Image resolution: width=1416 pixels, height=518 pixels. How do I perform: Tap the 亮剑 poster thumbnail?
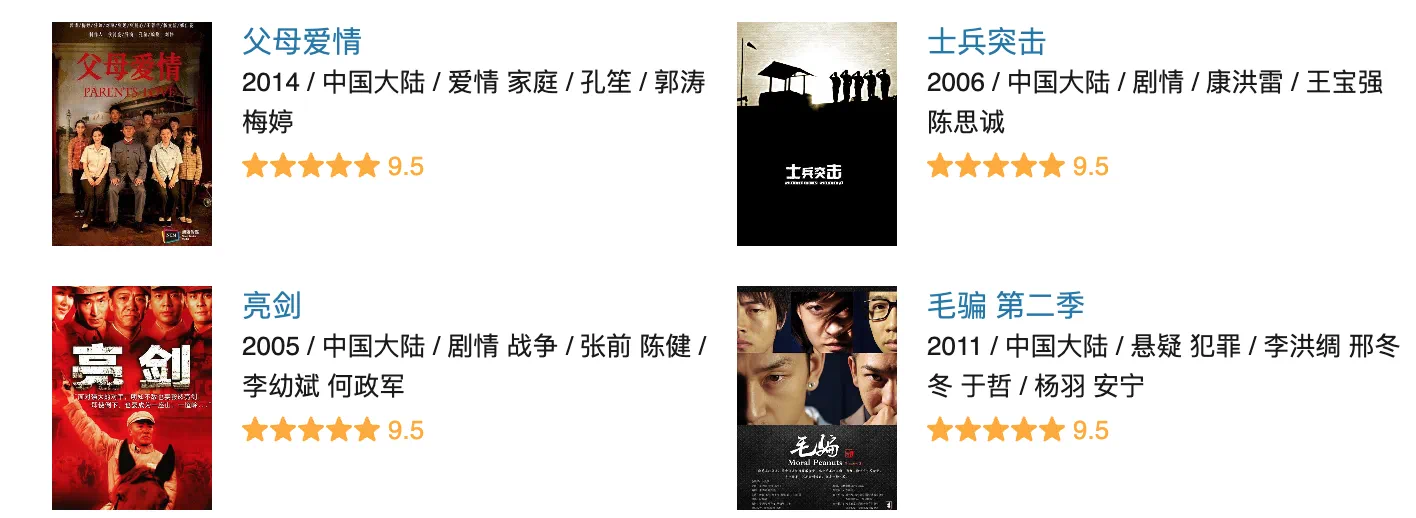[x=131, y=398]
